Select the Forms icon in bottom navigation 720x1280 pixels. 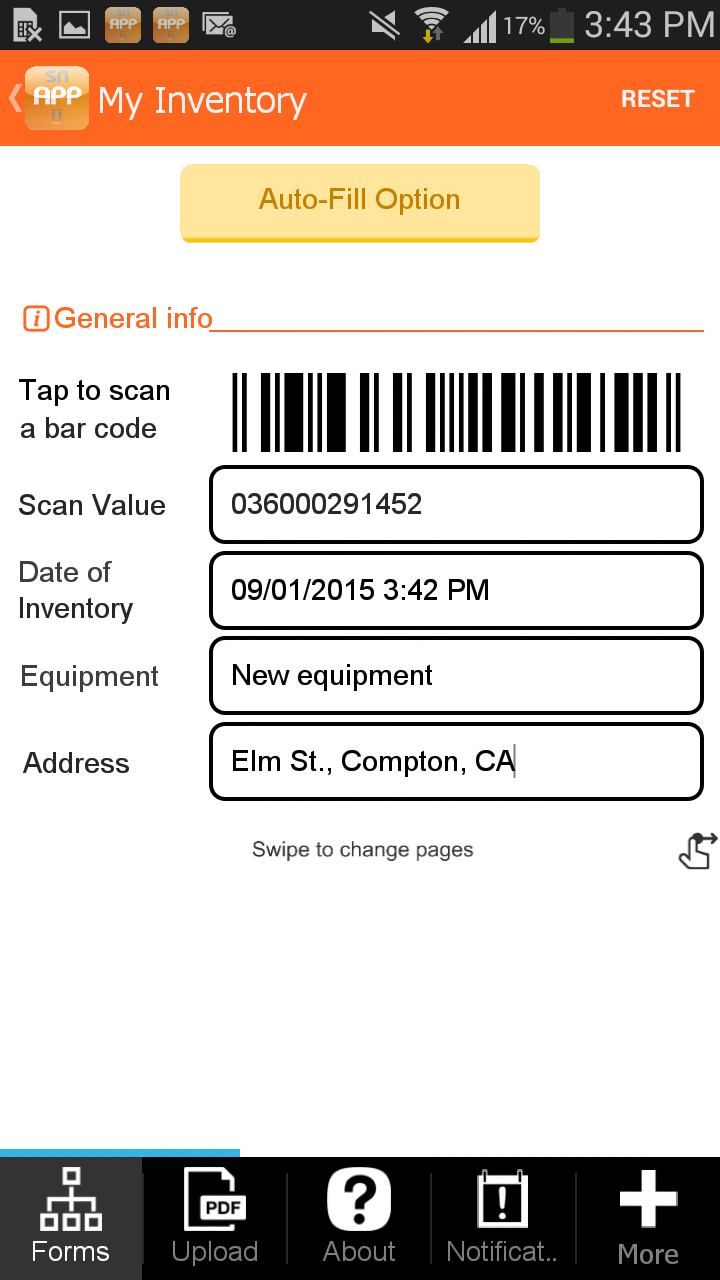(70, 1215)
